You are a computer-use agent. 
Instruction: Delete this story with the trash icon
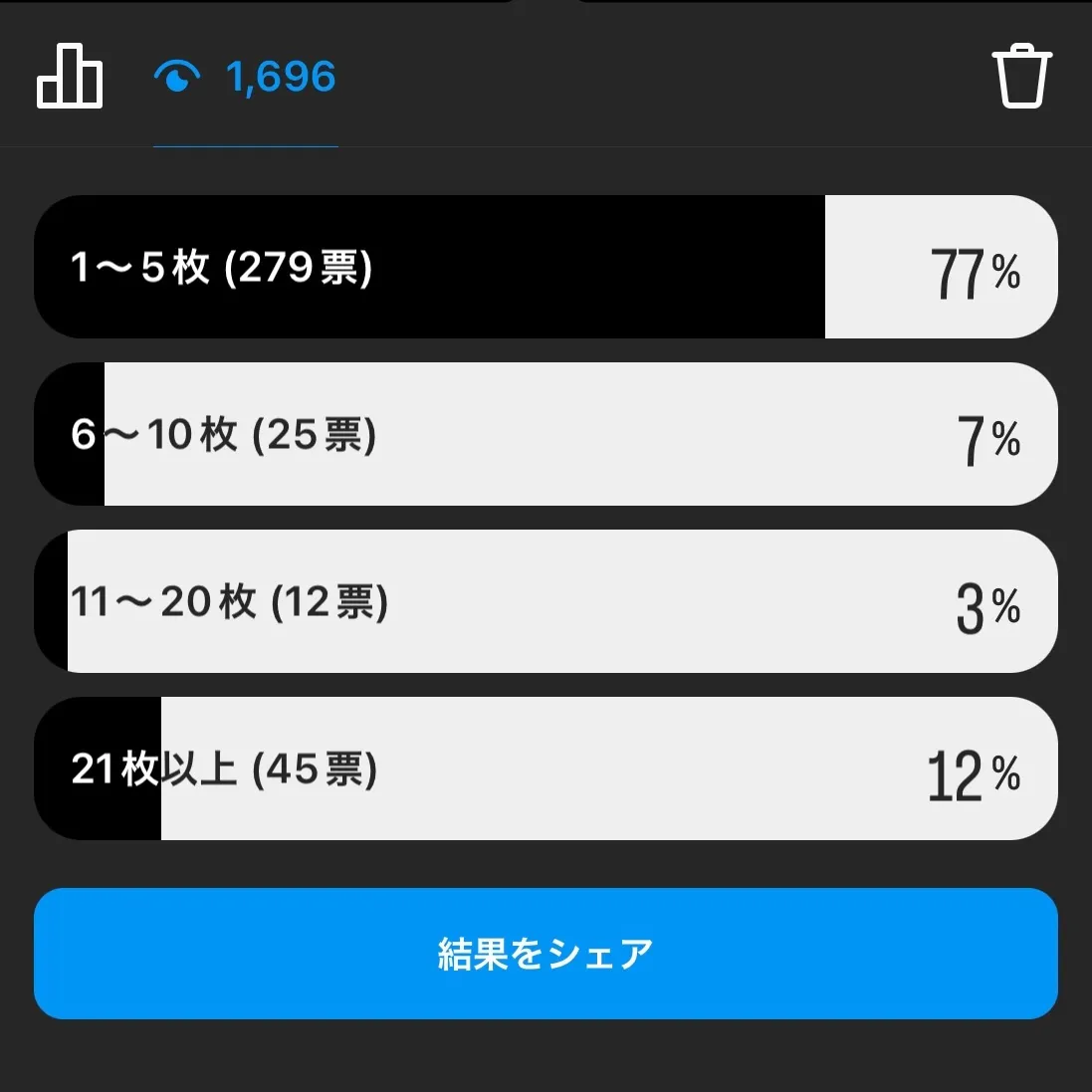coord(1021,77)
